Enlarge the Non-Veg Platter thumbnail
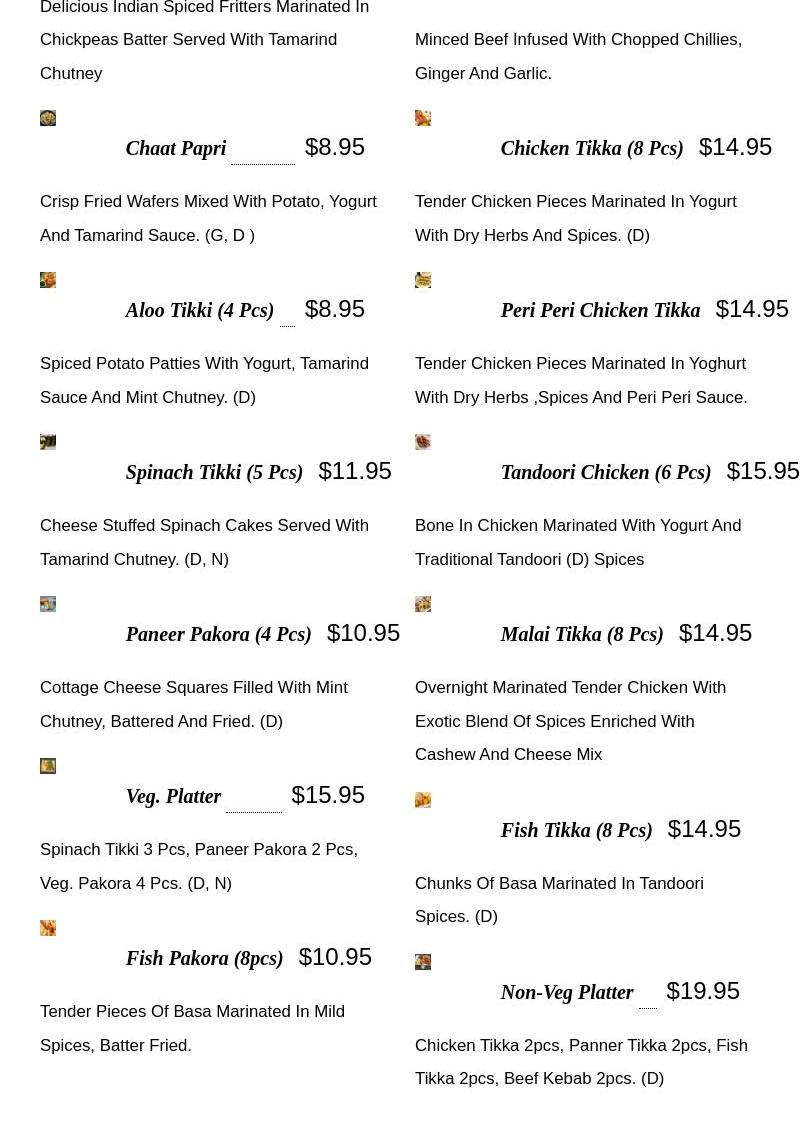This screenshot has height=1122, width=800. (423, 962)
